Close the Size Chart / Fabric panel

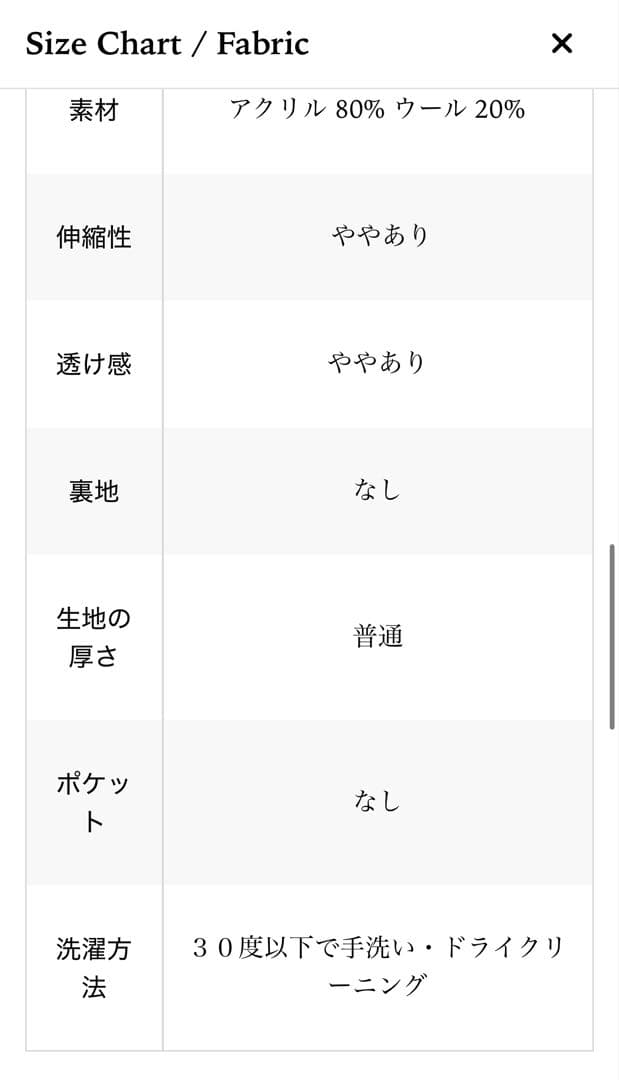point(562,43)
